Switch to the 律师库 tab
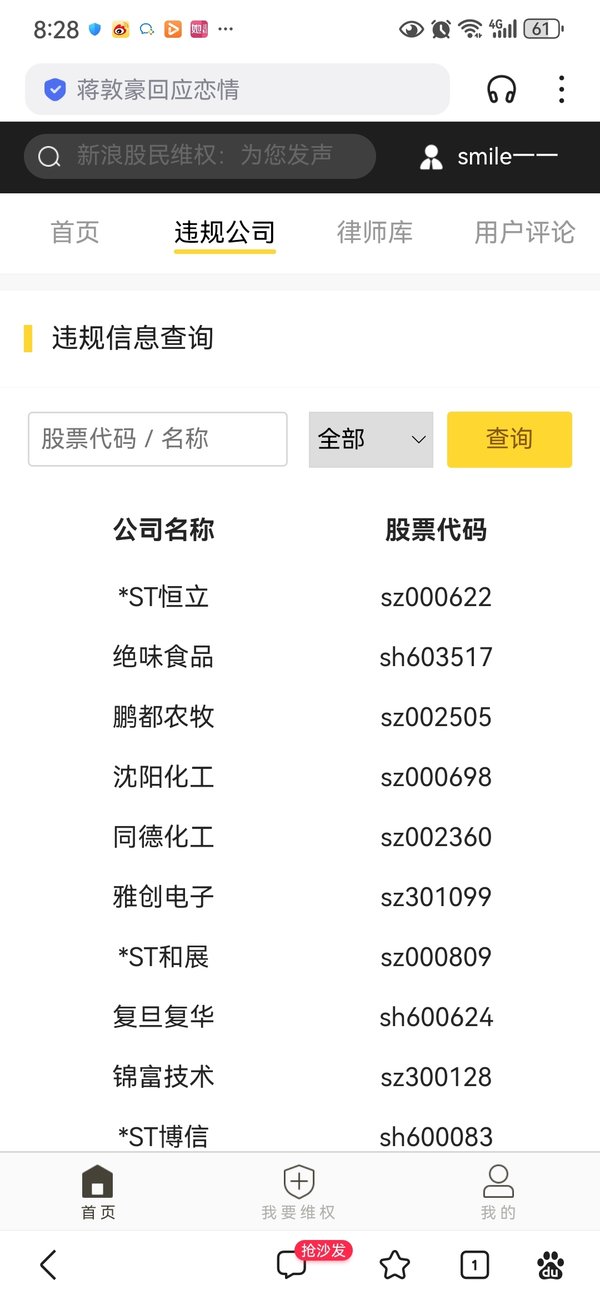Viewport: 600px width, 1300px height. pyautogui.click(x=375, y=233)
